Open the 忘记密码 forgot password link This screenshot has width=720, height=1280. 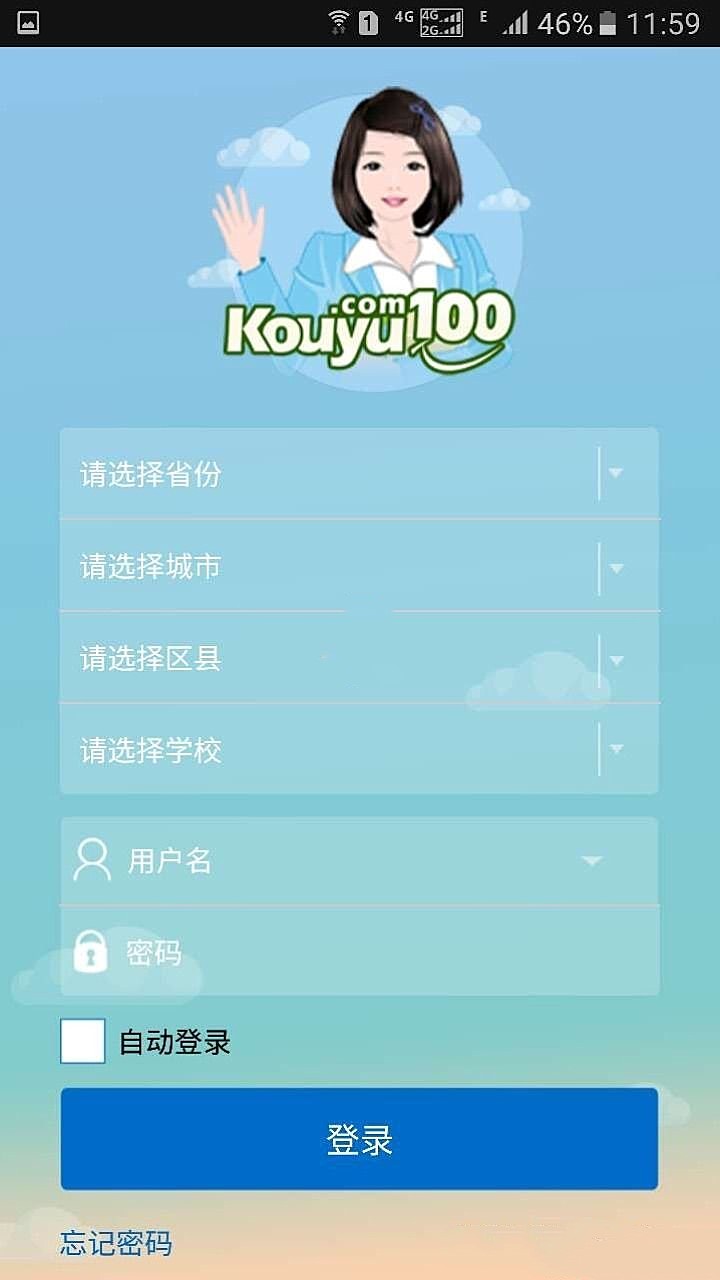click(x=116, y=1246)
